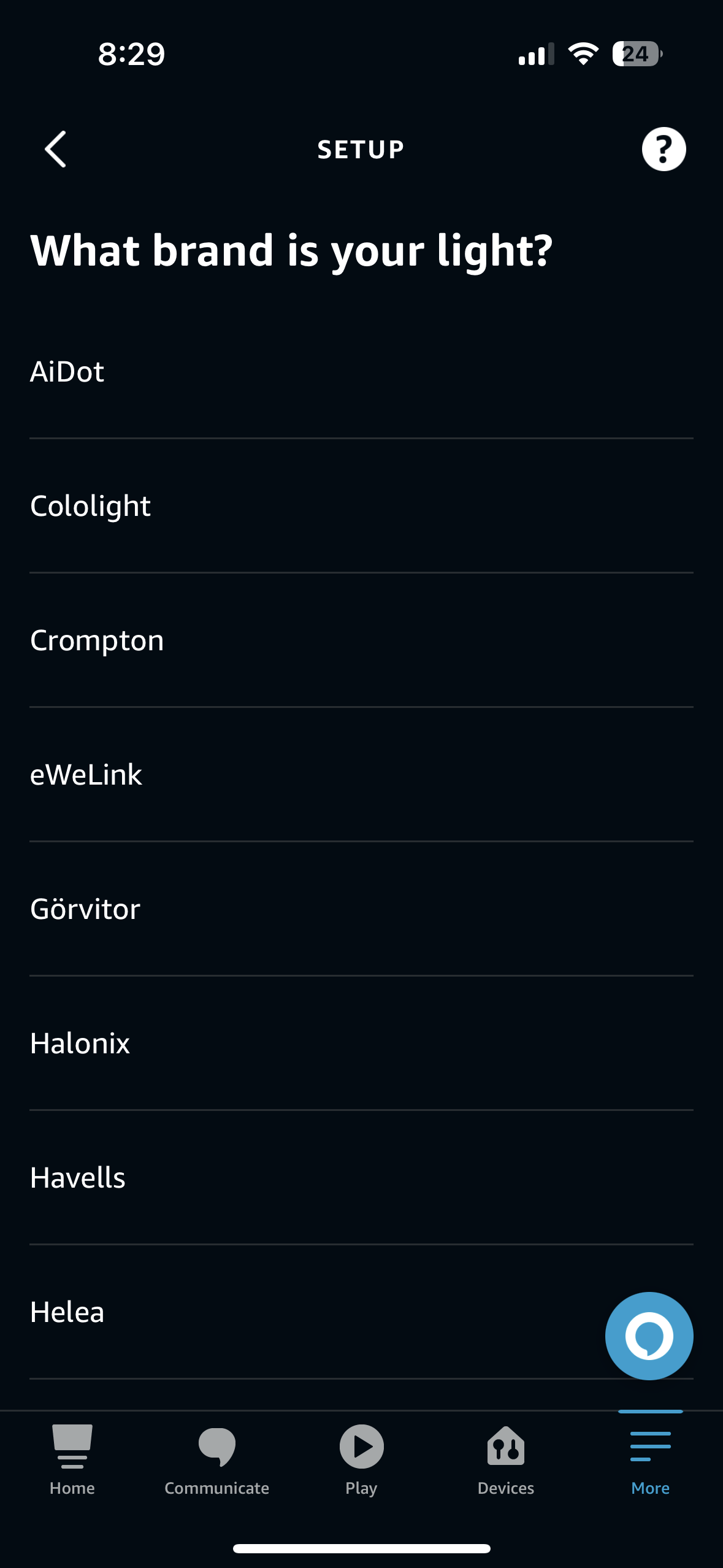Image resolution: width=723 pixels, height=1568 pixels.
Task: Open the Communicate tab
Action: point(216,1460)
